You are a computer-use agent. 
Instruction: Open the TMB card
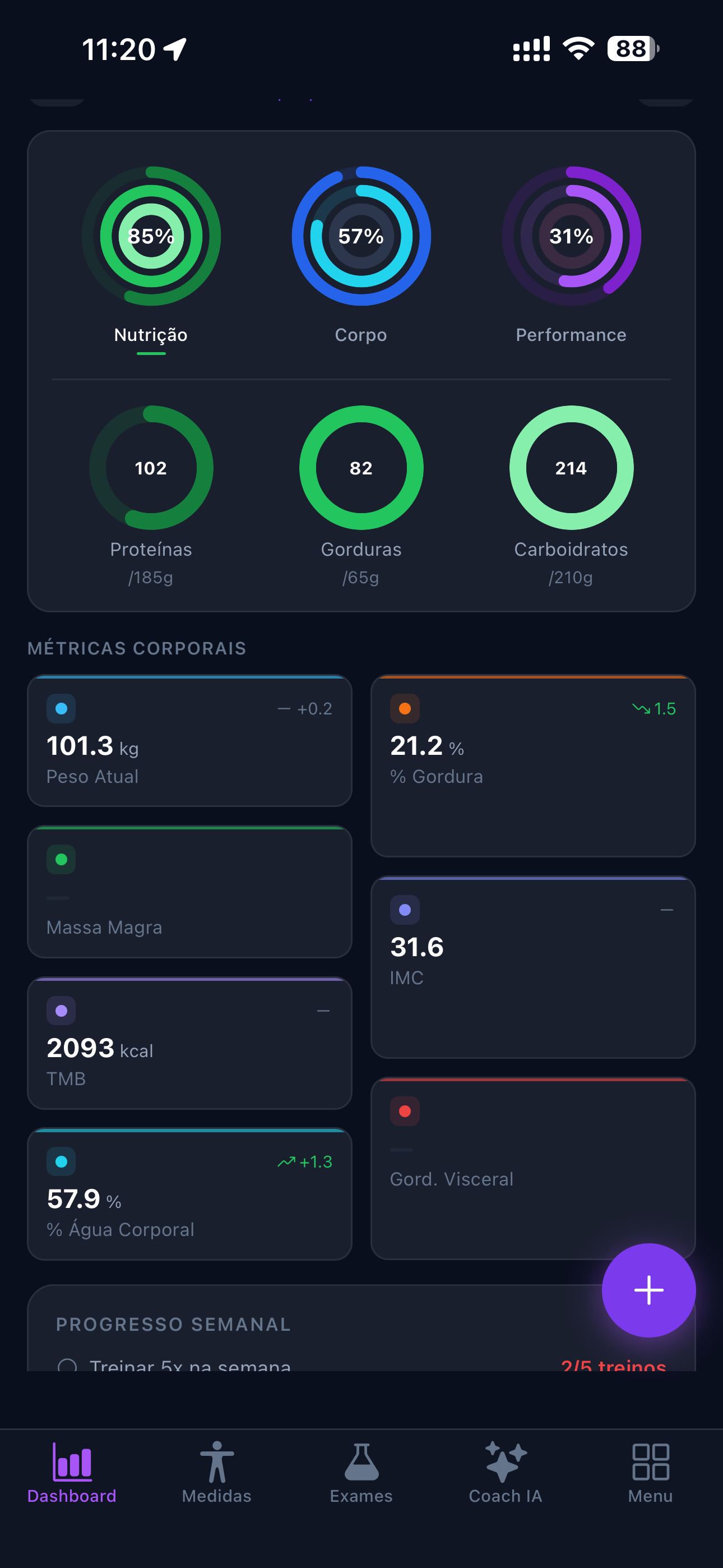click(190, 1043)
